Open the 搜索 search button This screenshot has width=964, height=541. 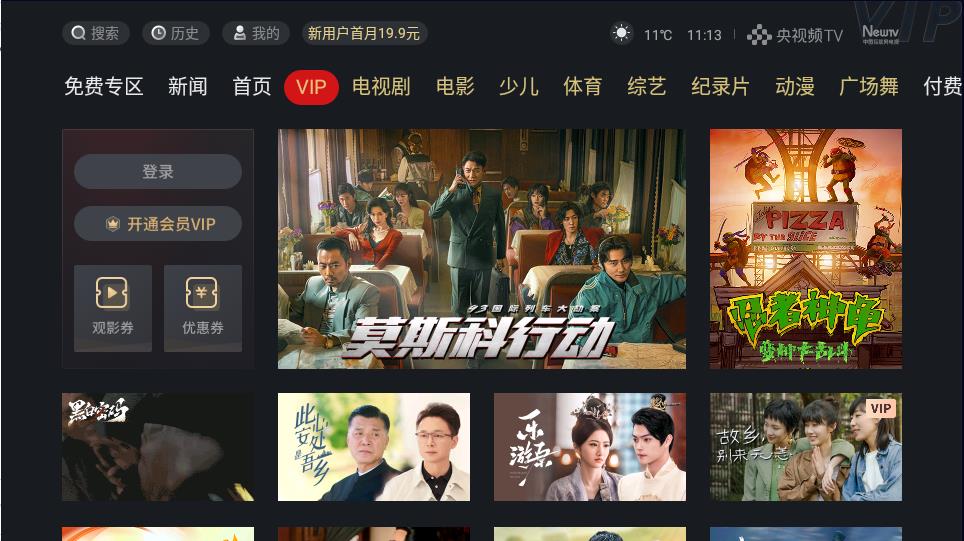[x=95, y=33]
